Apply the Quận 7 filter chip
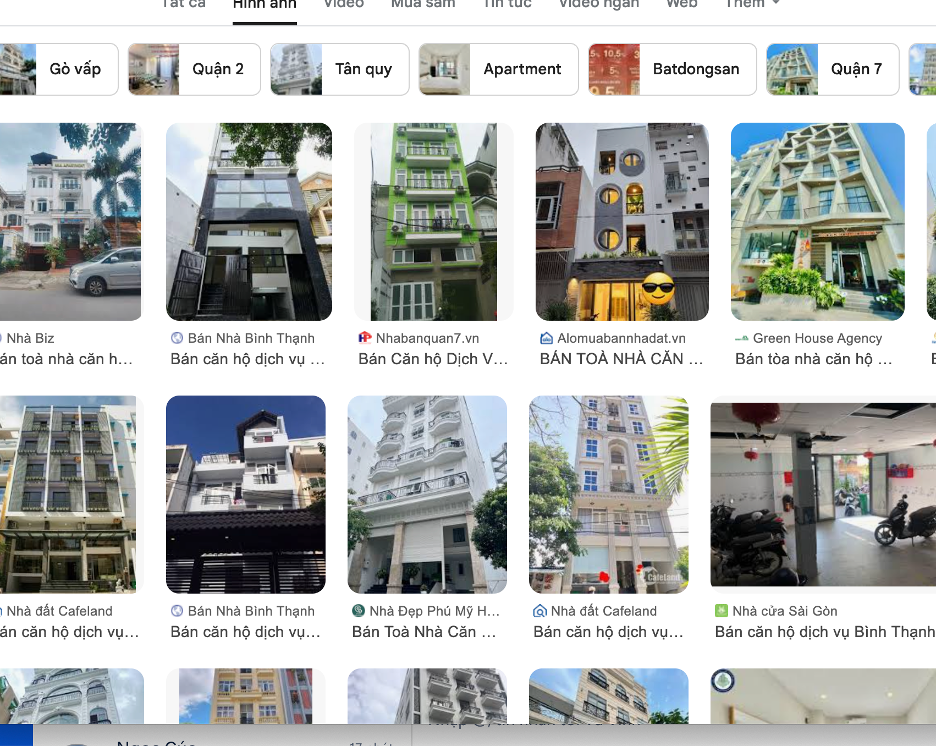This screenshot has height=746, width=936. point(833,69)
